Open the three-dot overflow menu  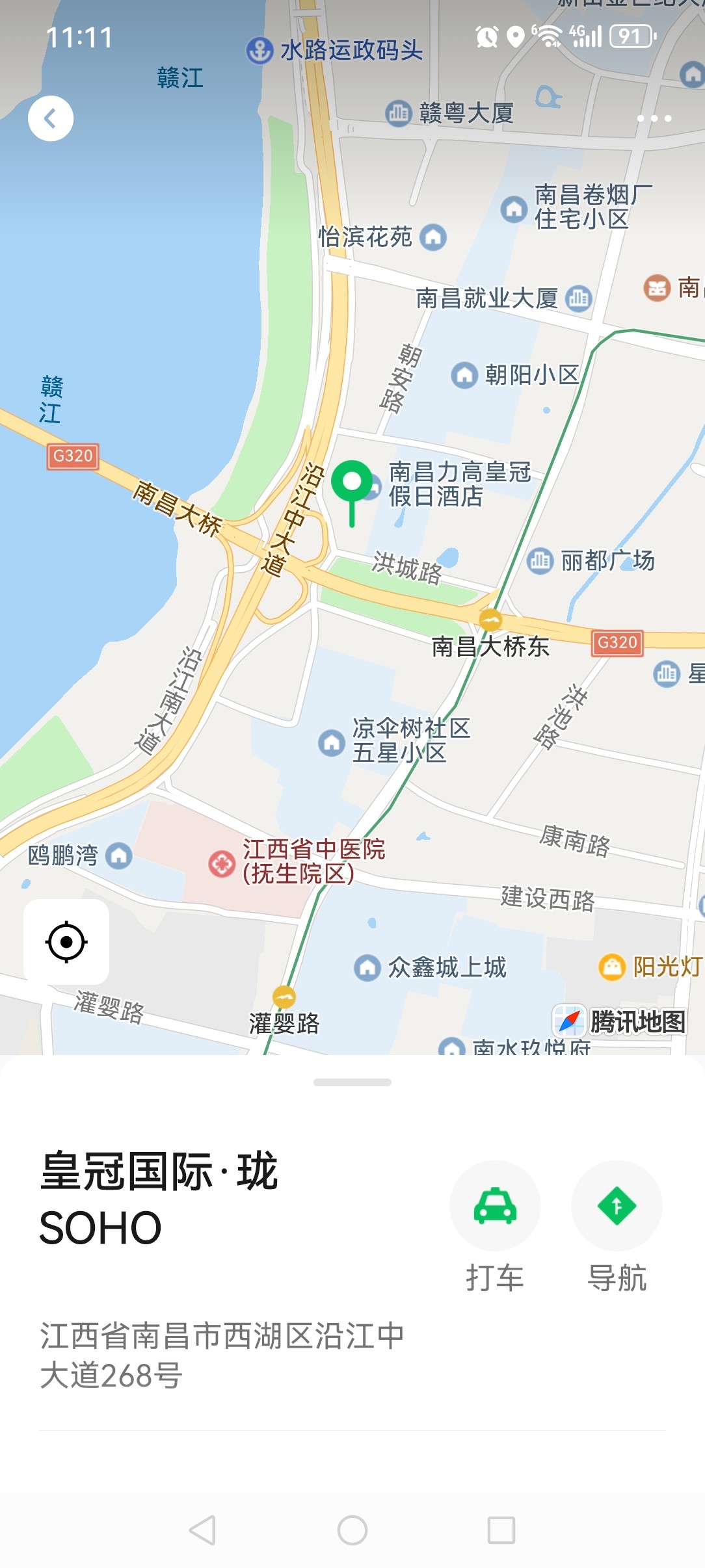654,118
